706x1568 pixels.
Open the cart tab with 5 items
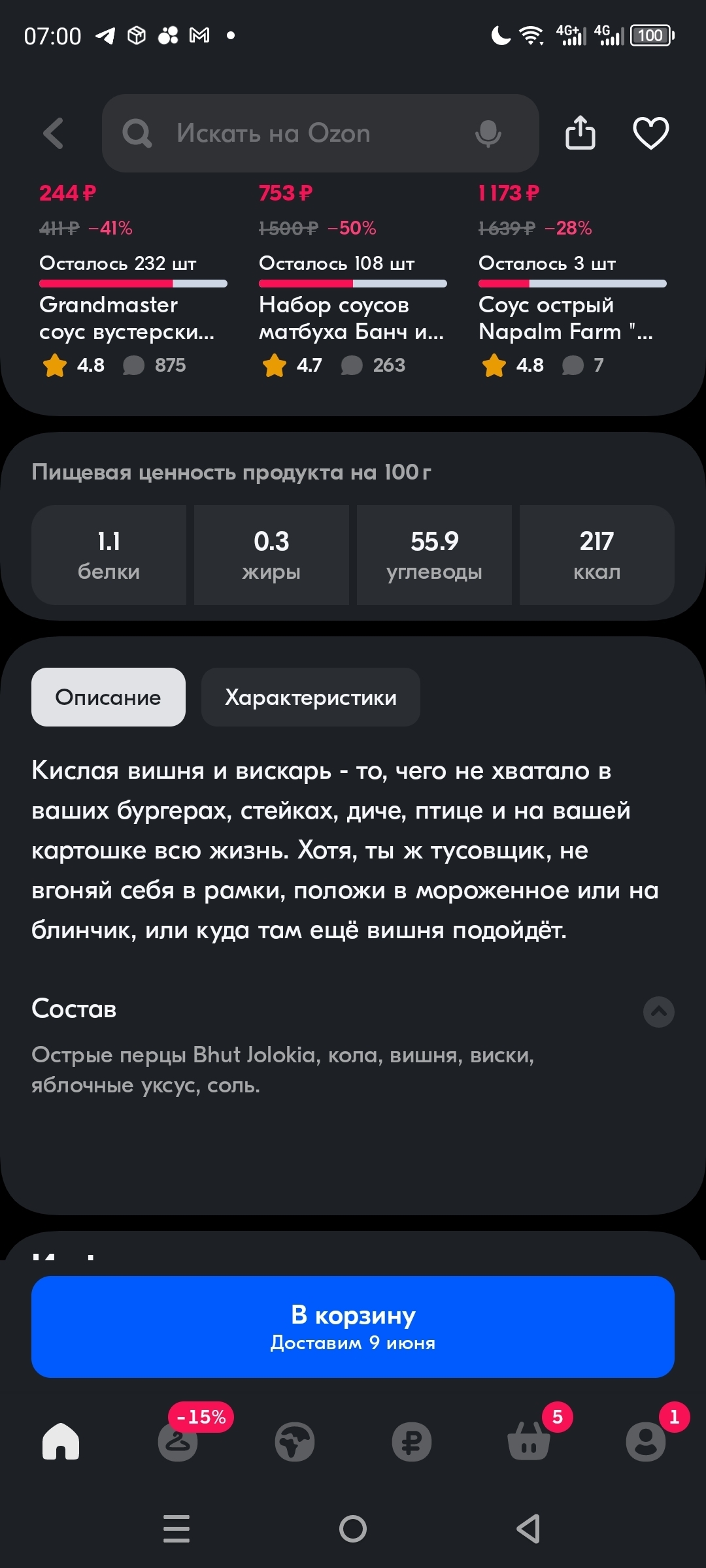(529, 1441)
